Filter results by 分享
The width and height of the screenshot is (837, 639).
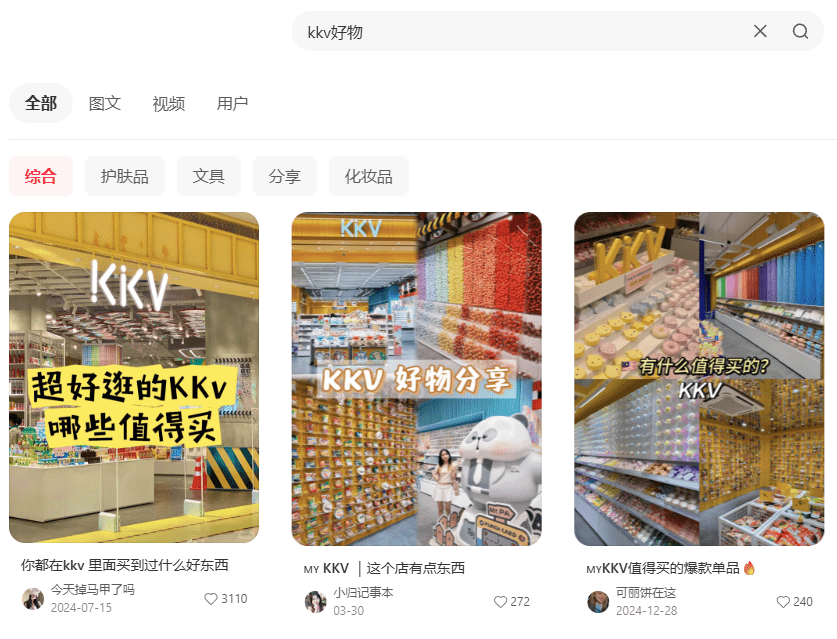[x=285, y=176]
